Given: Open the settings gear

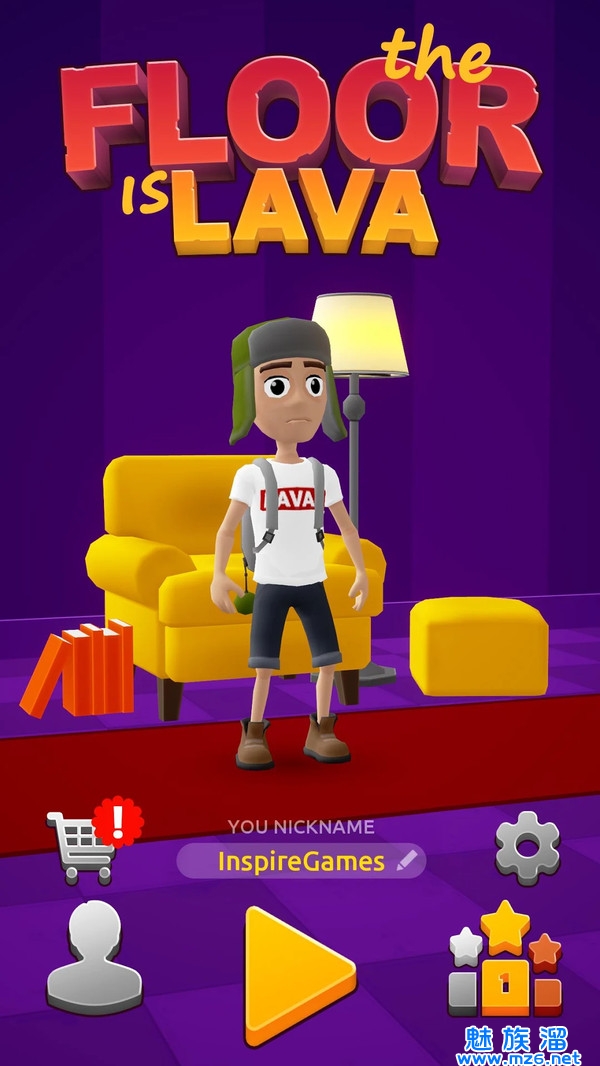Looking at the screenshot, I should [x=527, y=848].
